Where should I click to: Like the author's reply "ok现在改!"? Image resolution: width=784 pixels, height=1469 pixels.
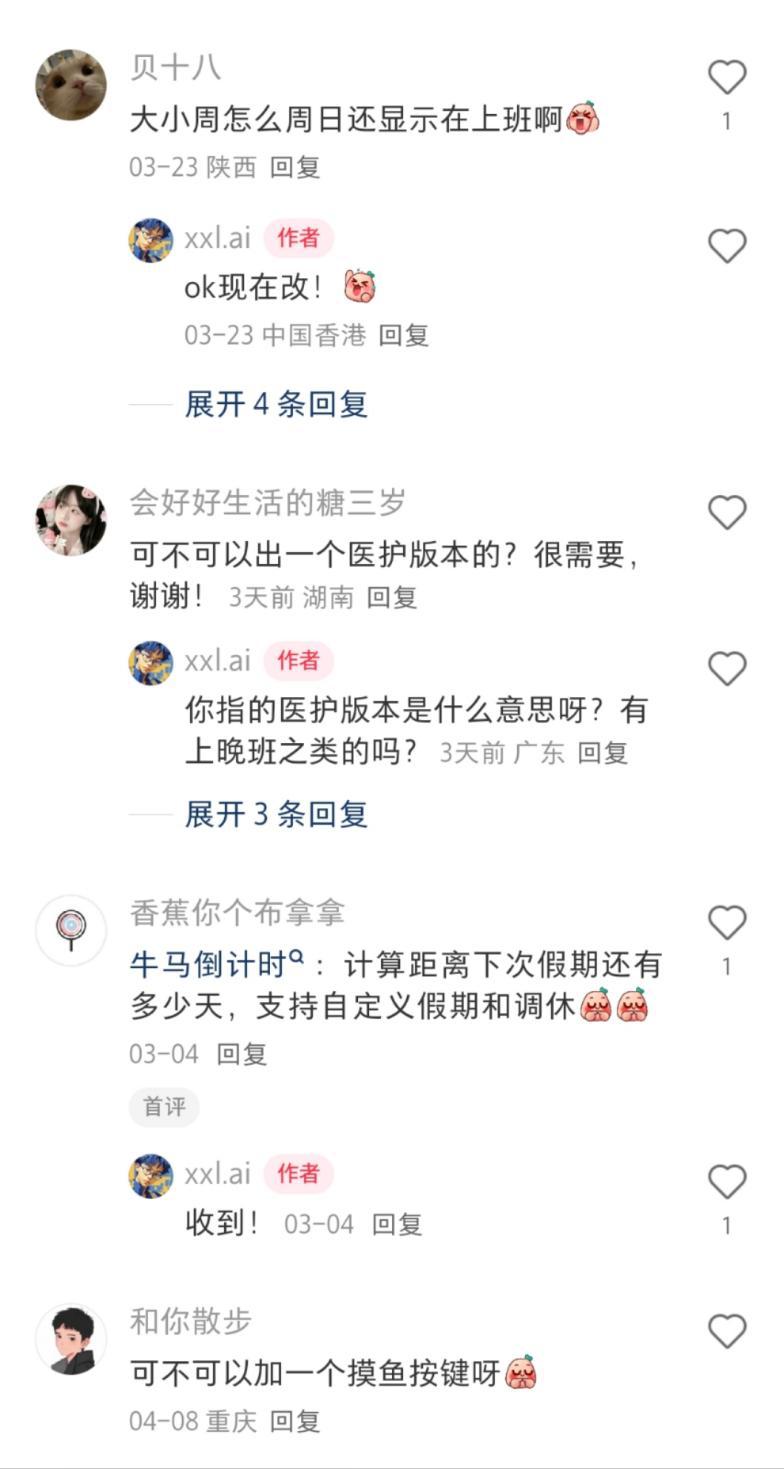tap(727, 246)
